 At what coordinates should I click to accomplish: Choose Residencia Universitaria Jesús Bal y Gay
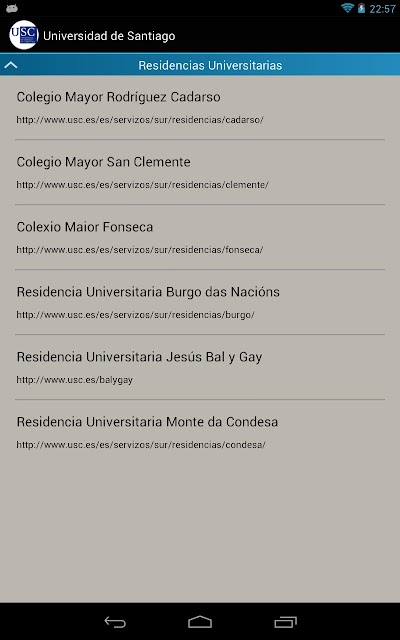[200, 367]
